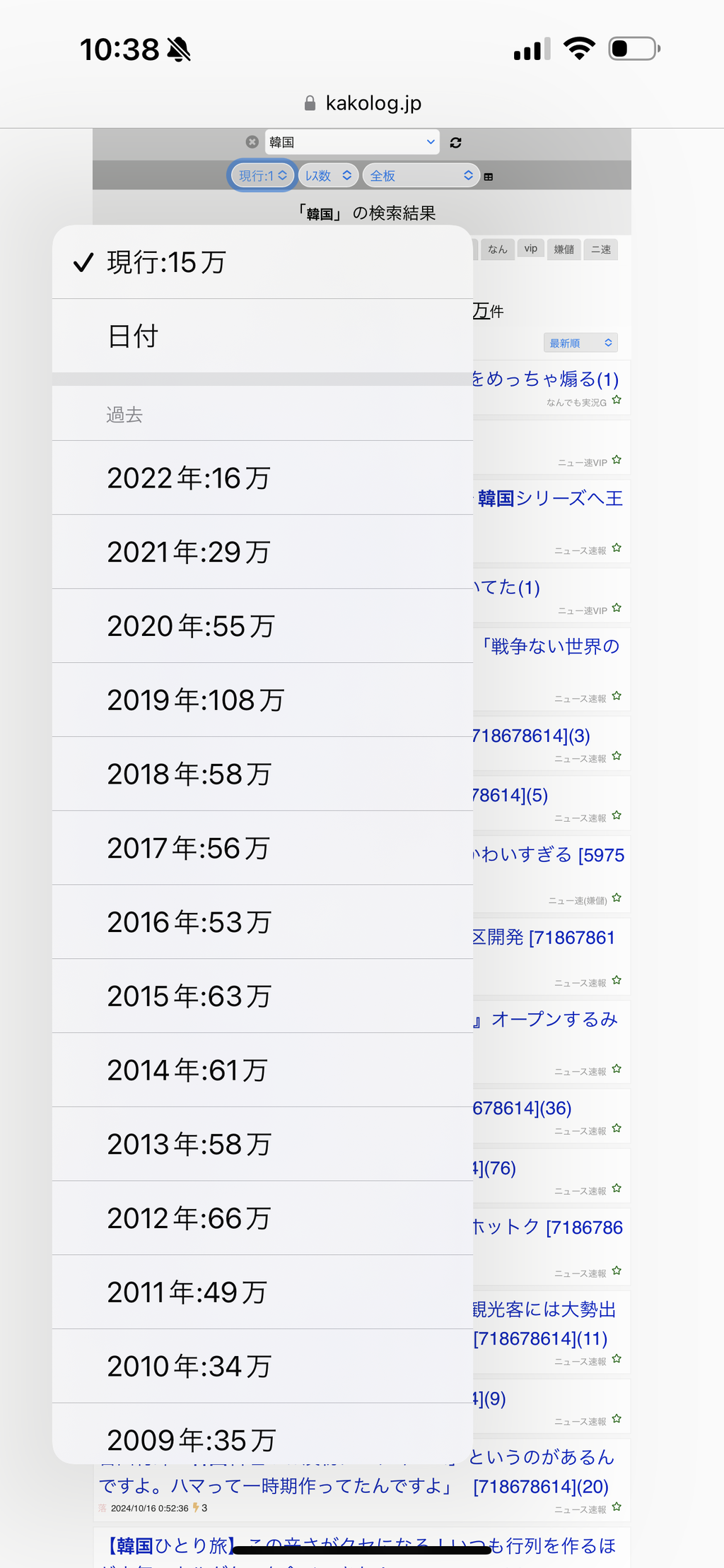Pick 2017年:56万 option

pos(262,848)
